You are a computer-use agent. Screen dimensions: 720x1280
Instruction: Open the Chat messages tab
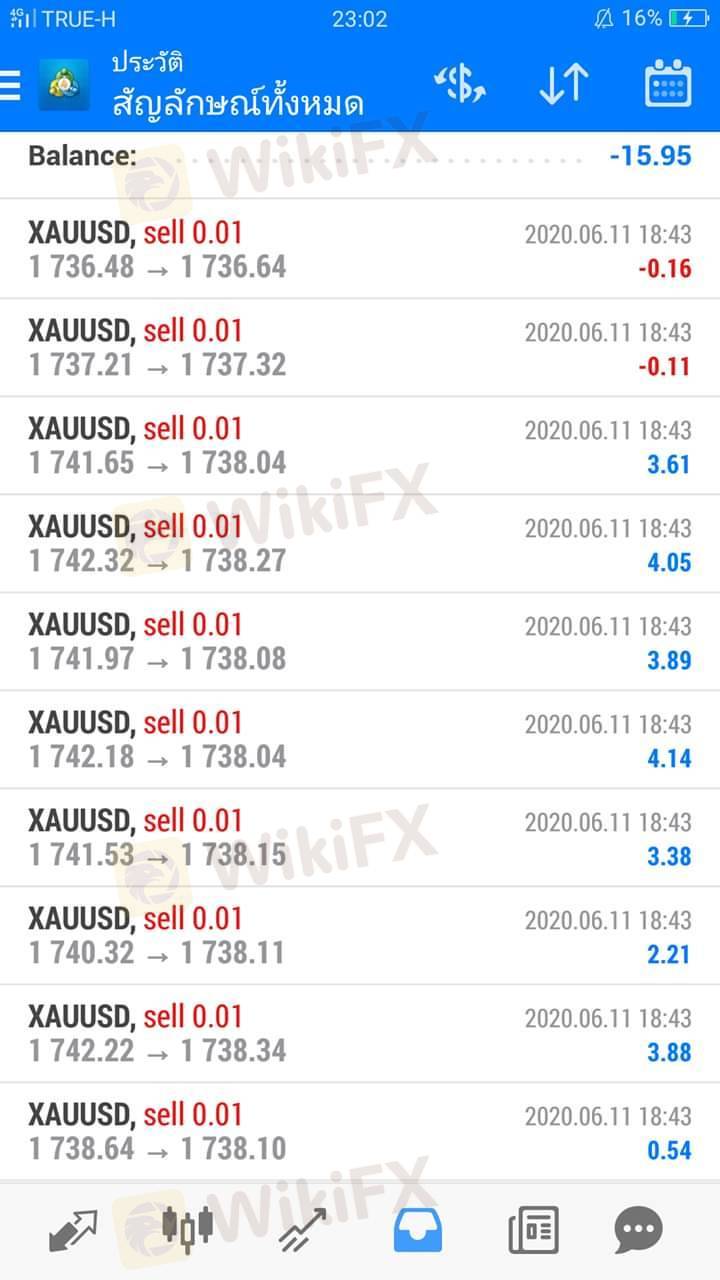638,1229
